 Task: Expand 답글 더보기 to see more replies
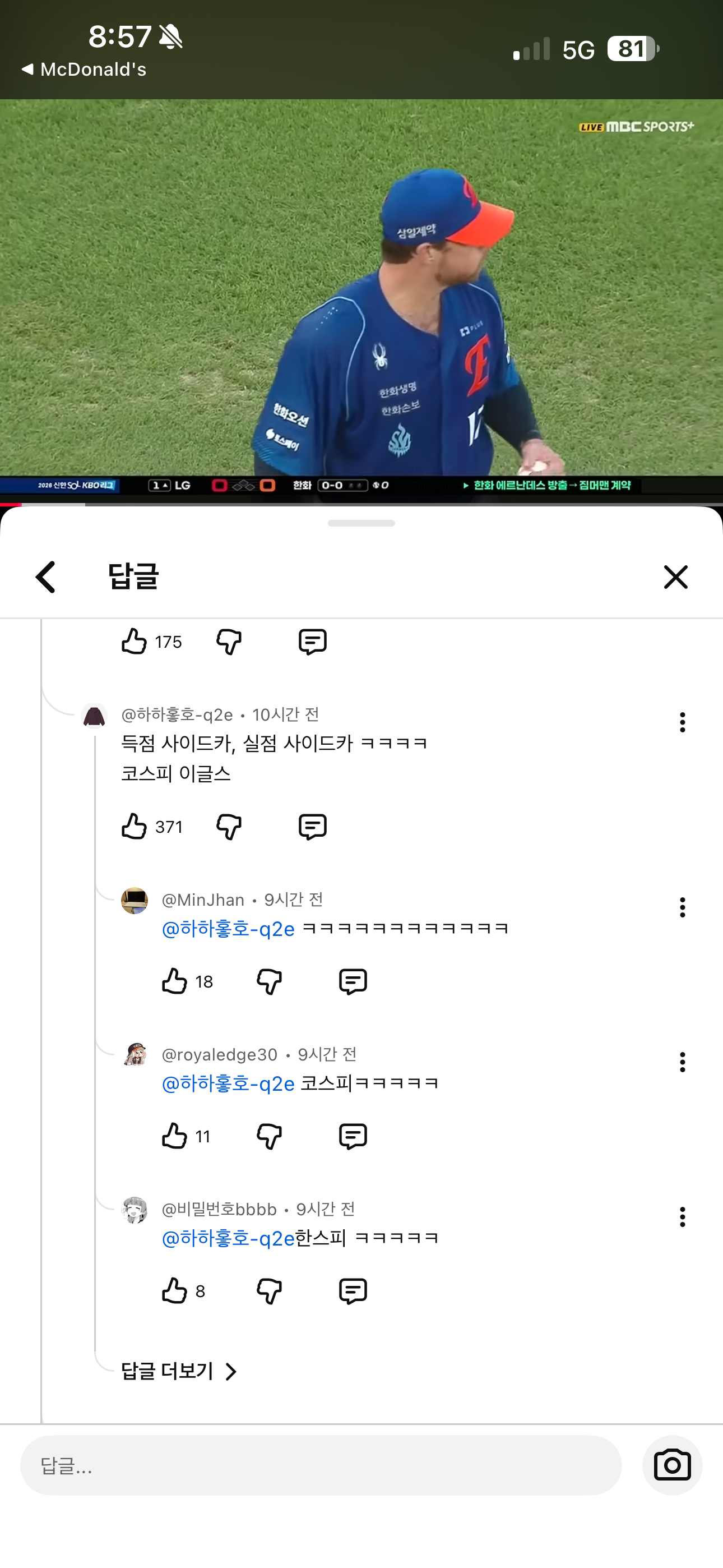[x=178, y=1371]
